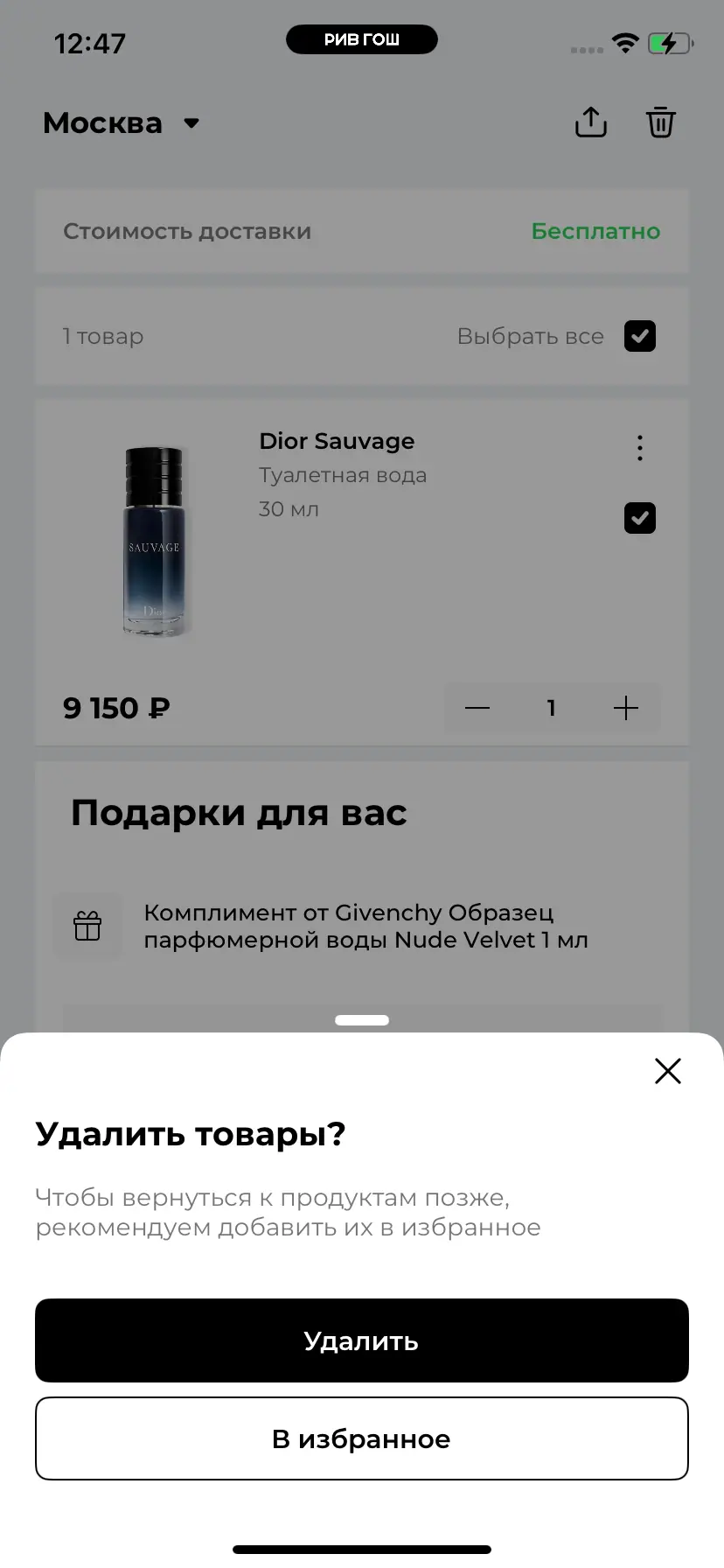
Task: Confirm deletion with the Удалить button
Action: click(361, 1340)
